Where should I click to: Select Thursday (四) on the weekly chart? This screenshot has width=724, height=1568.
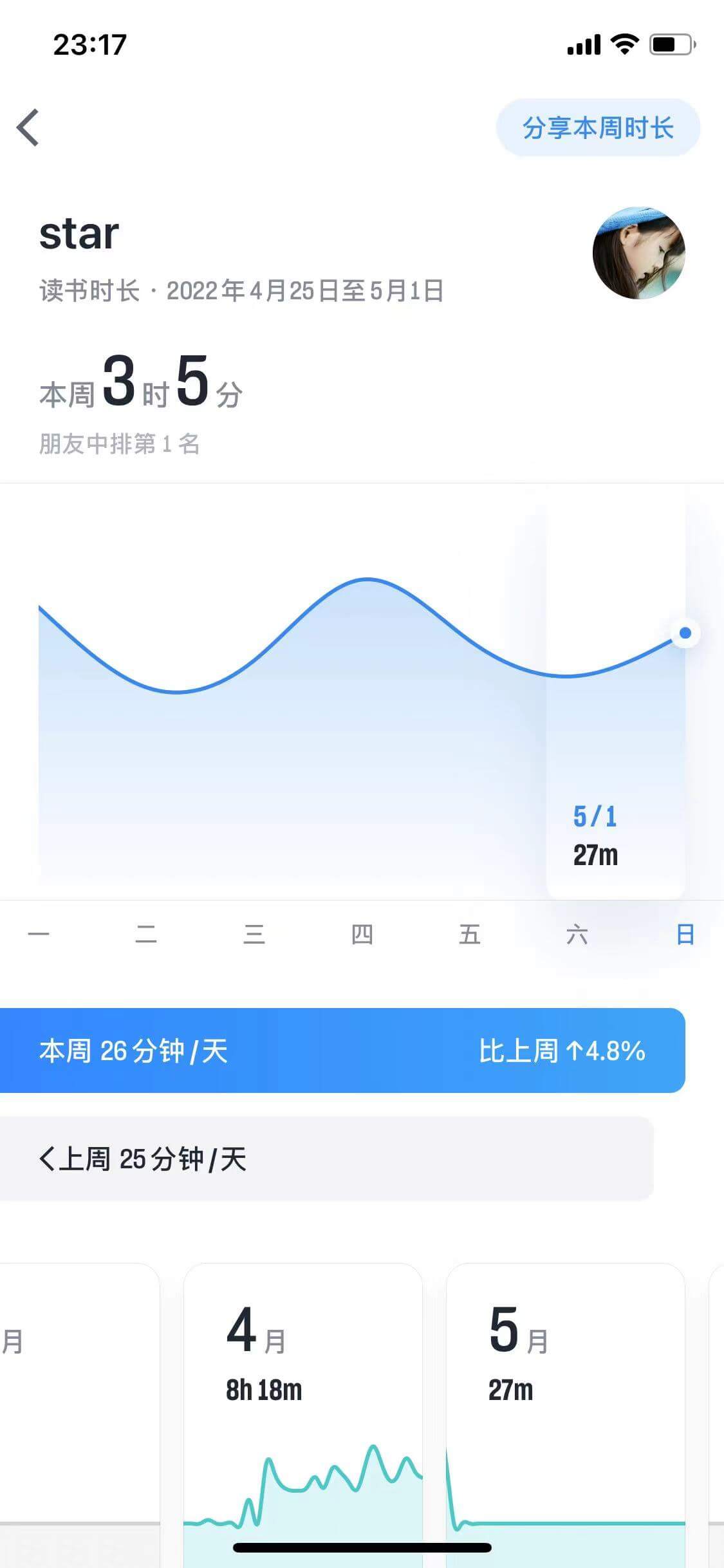pos(362,934)
